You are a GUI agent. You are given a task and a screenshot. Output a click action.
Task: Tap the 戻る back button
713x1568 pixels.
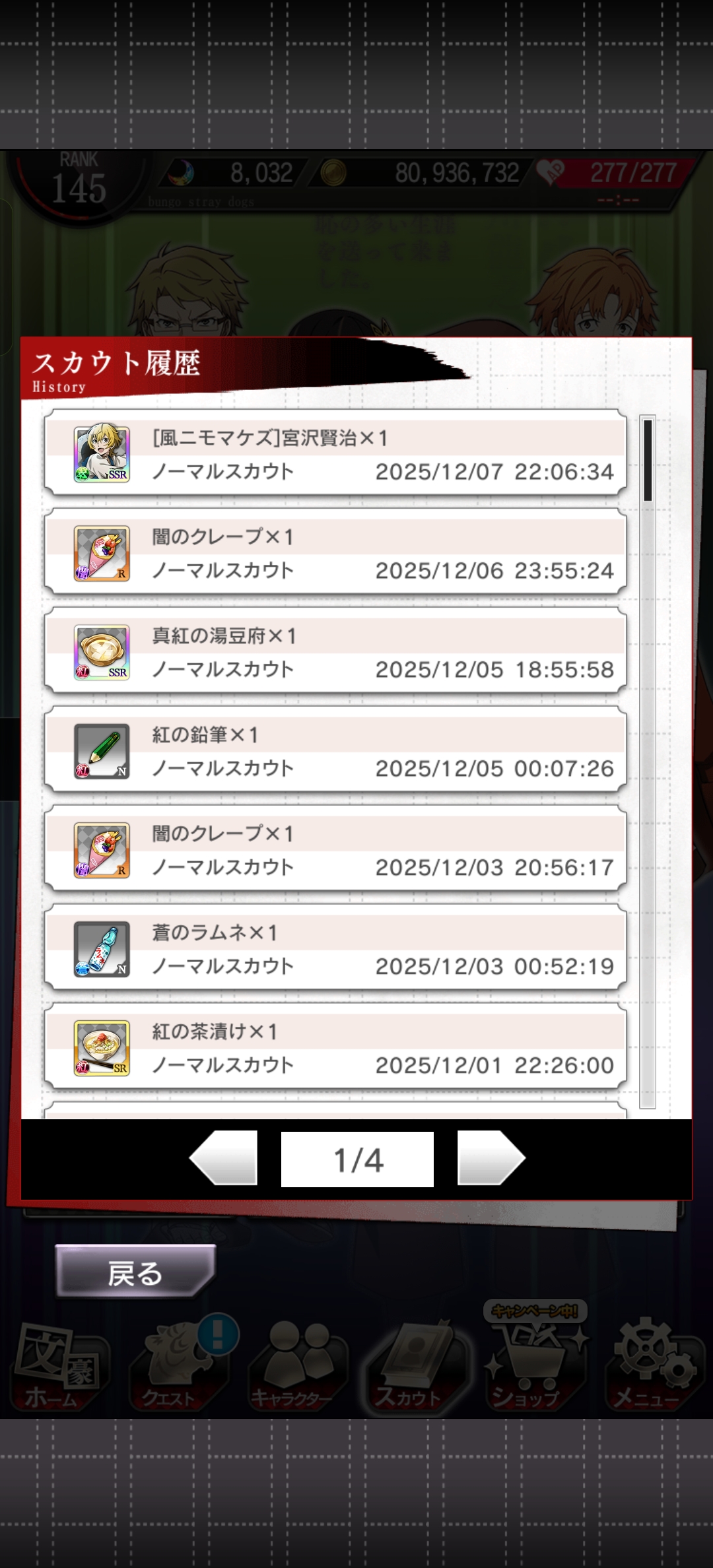coord(135,1272)
